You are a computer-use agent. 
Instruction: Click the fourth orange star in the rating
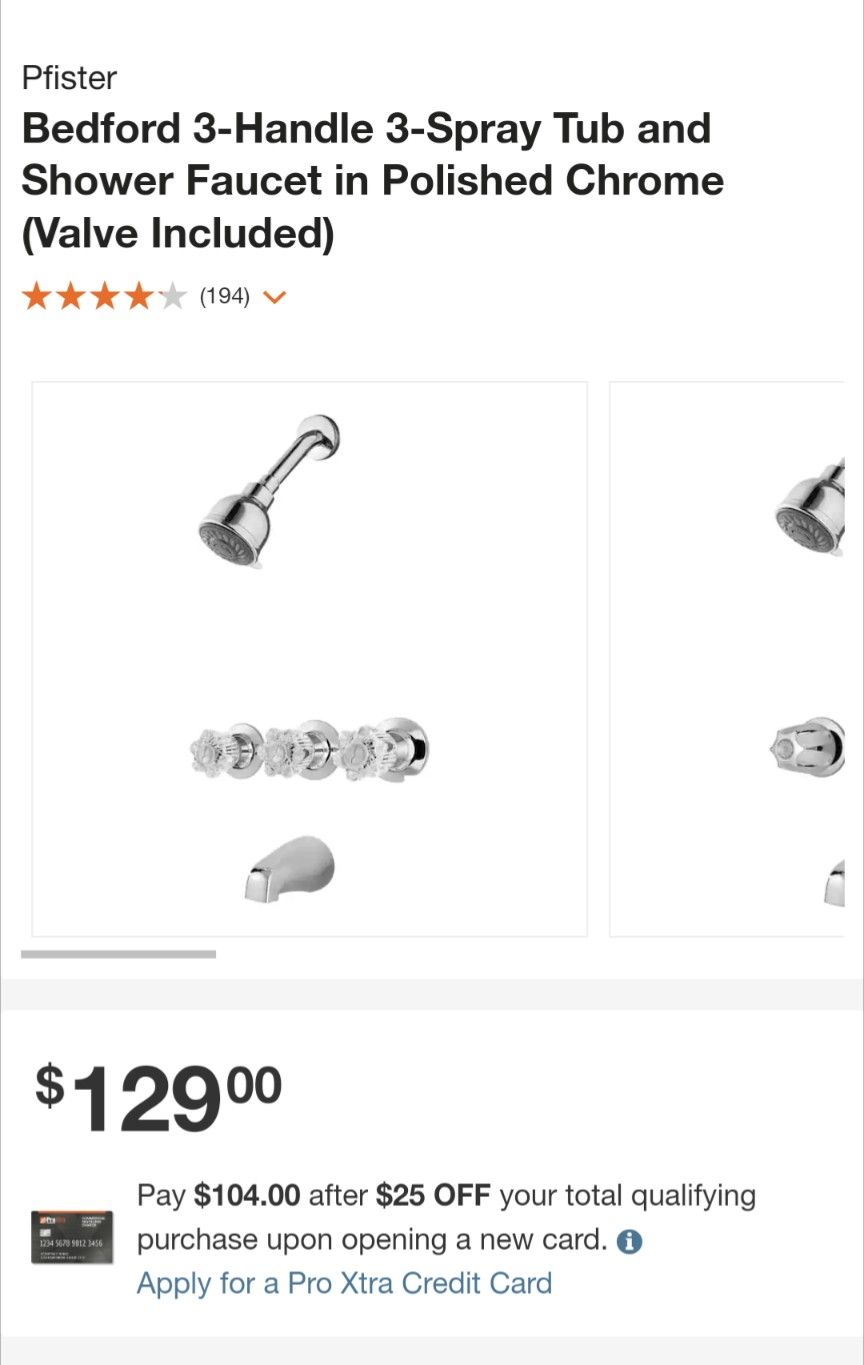(137, 295)
